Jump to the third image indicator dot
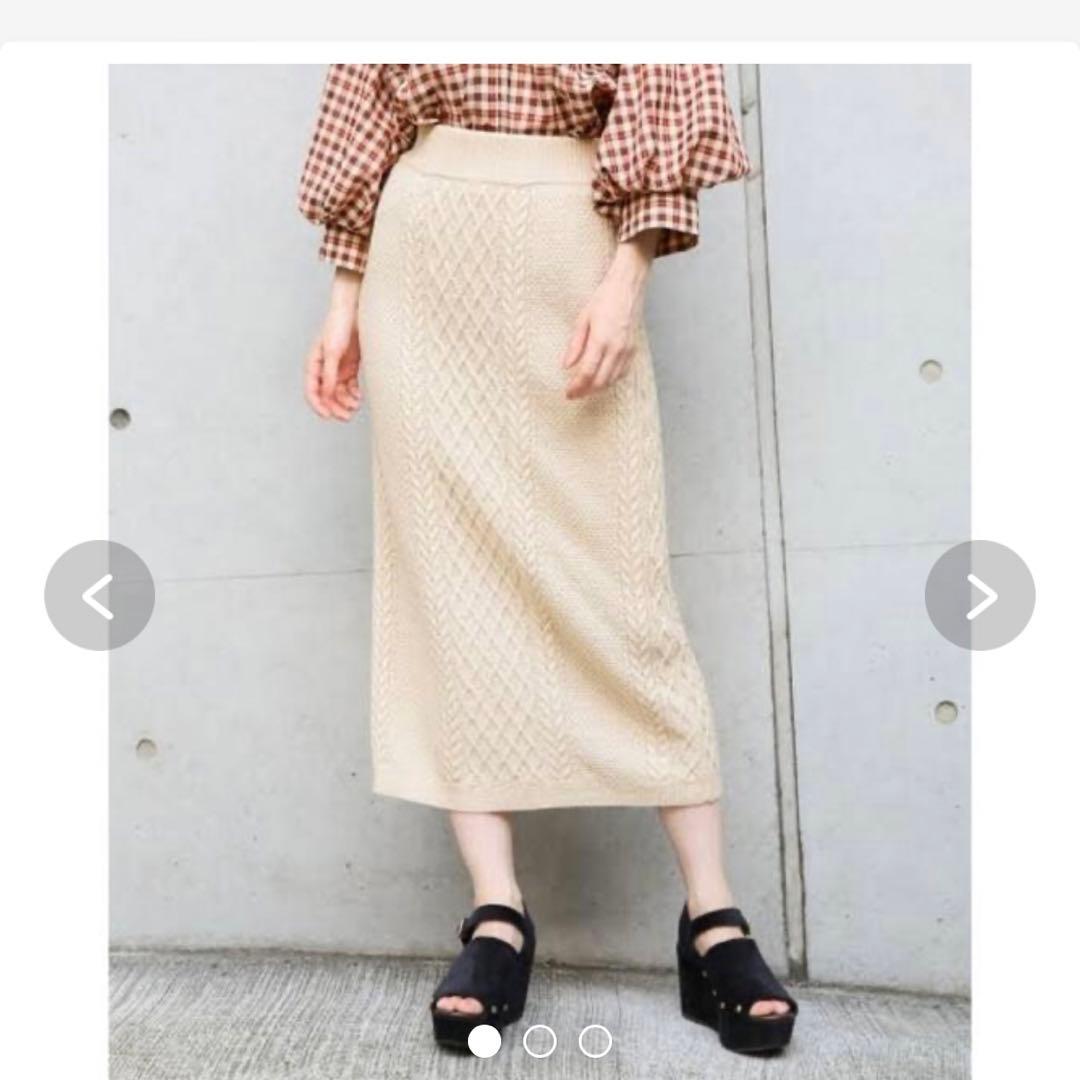This screenshot has height=1080, width=1080. [595, 1041]
